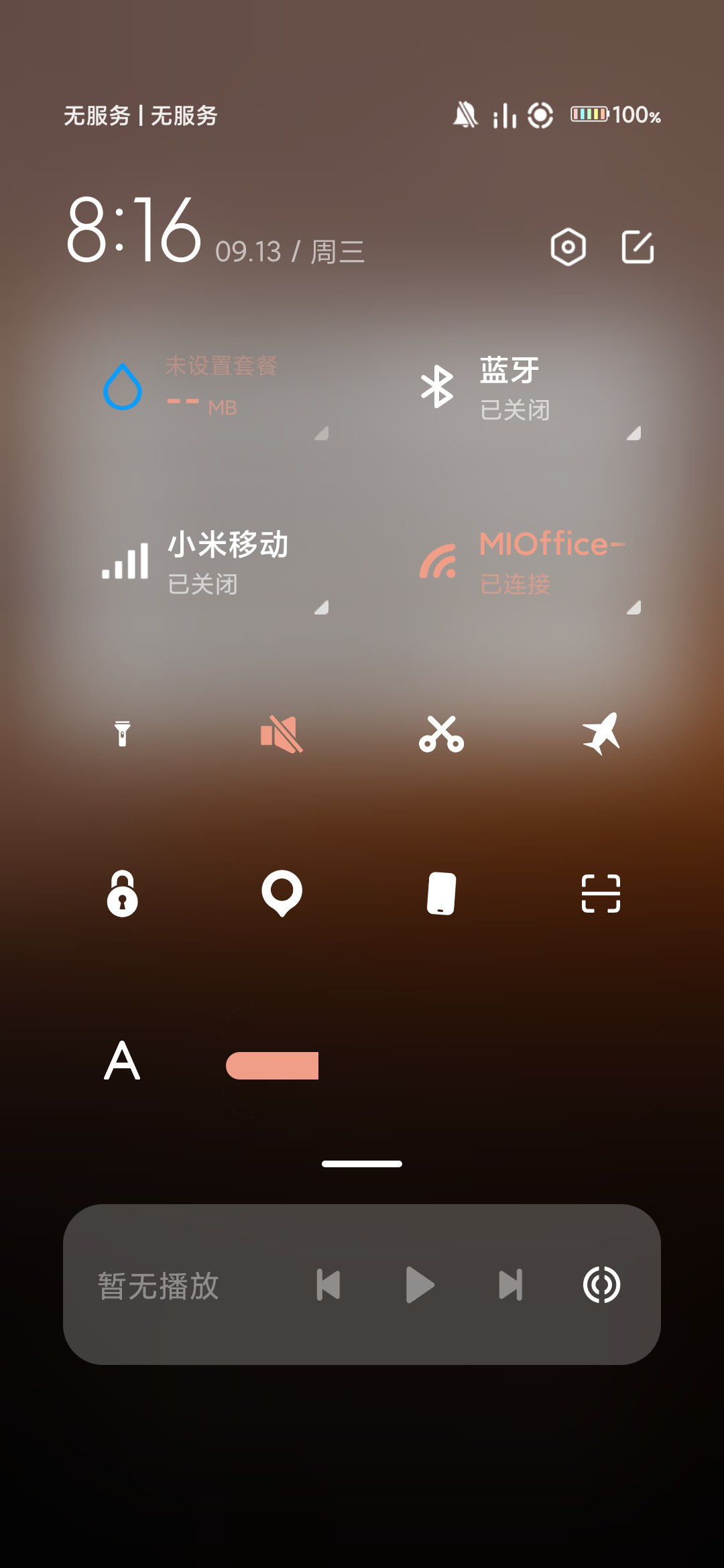724x1568 pixels.
Task: Play media in the player card
Action: (420, 1285)
